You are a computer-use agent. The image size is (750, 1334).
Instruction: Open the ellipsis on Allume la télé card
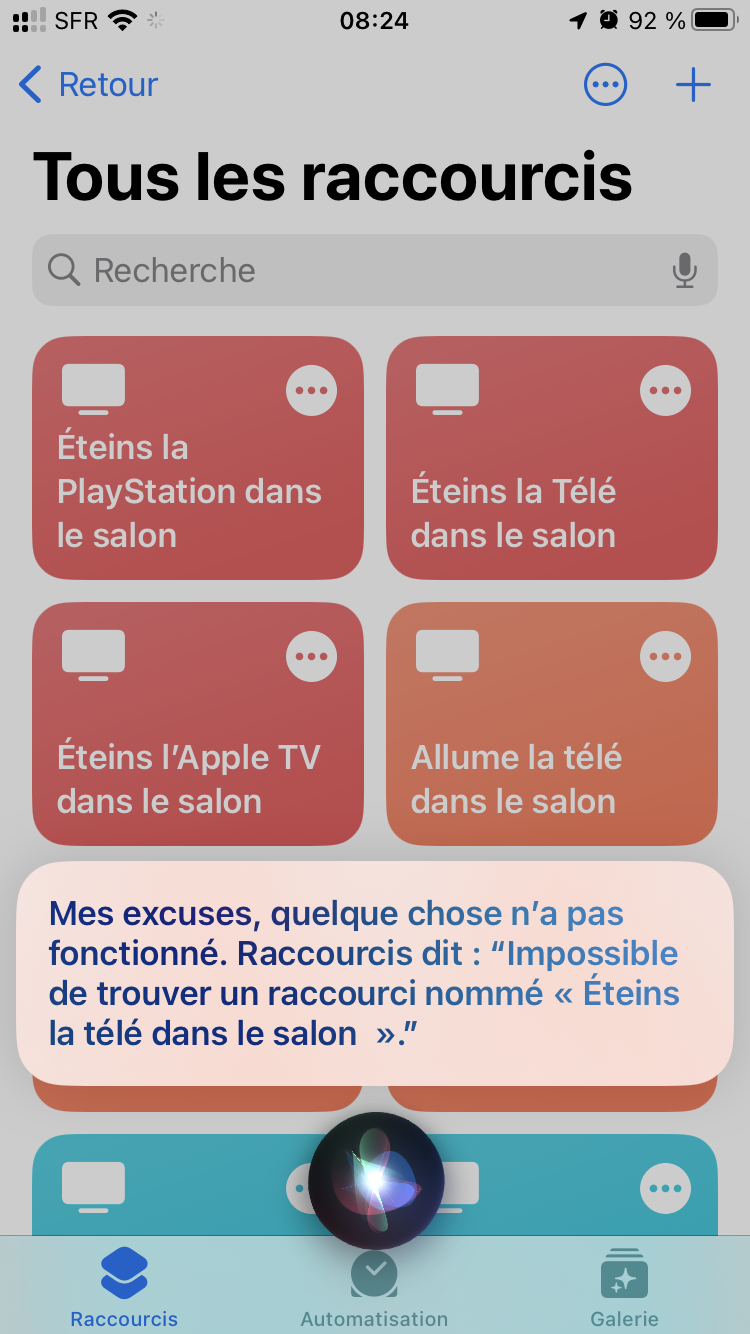[666, 656]
